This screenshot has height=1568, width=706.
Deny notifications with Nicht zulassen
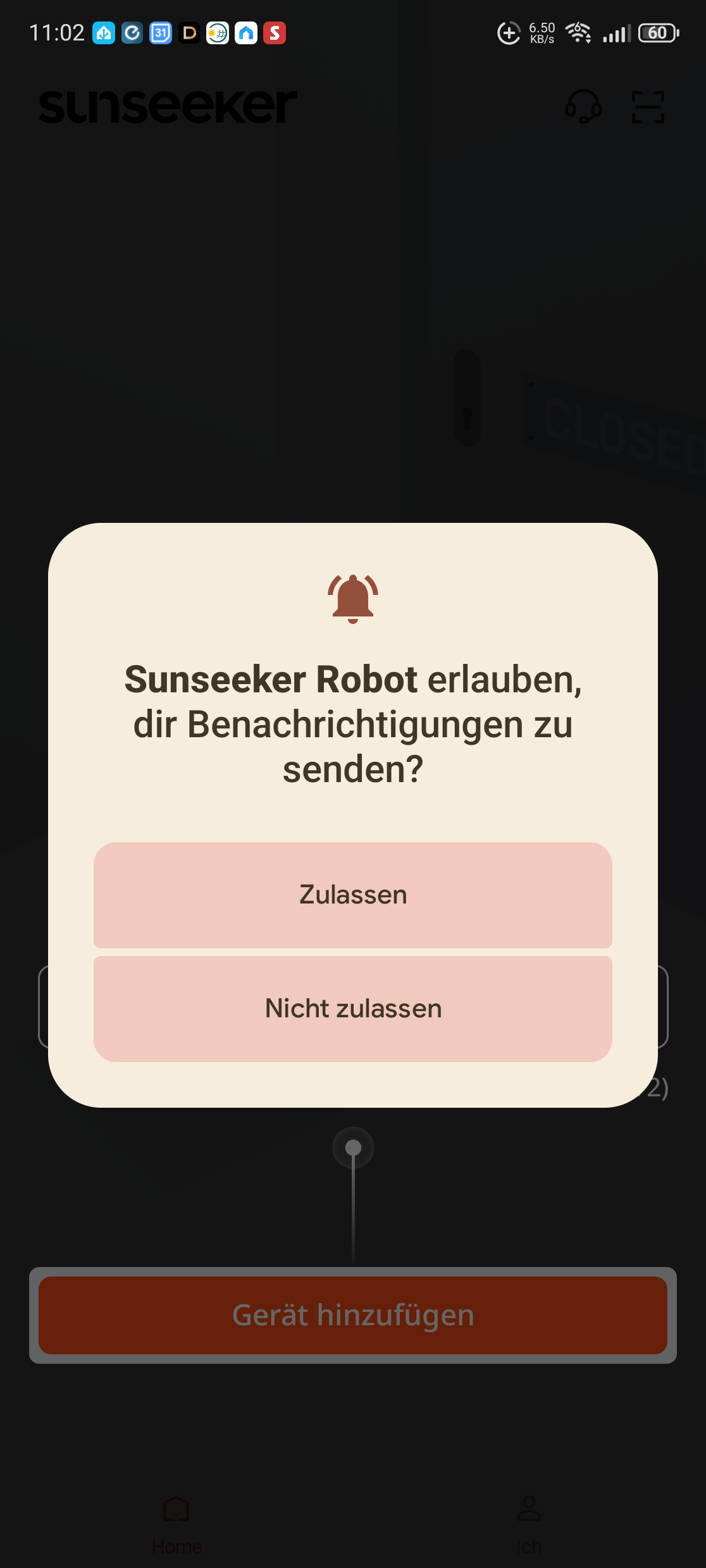click(x=353, y=1008)
